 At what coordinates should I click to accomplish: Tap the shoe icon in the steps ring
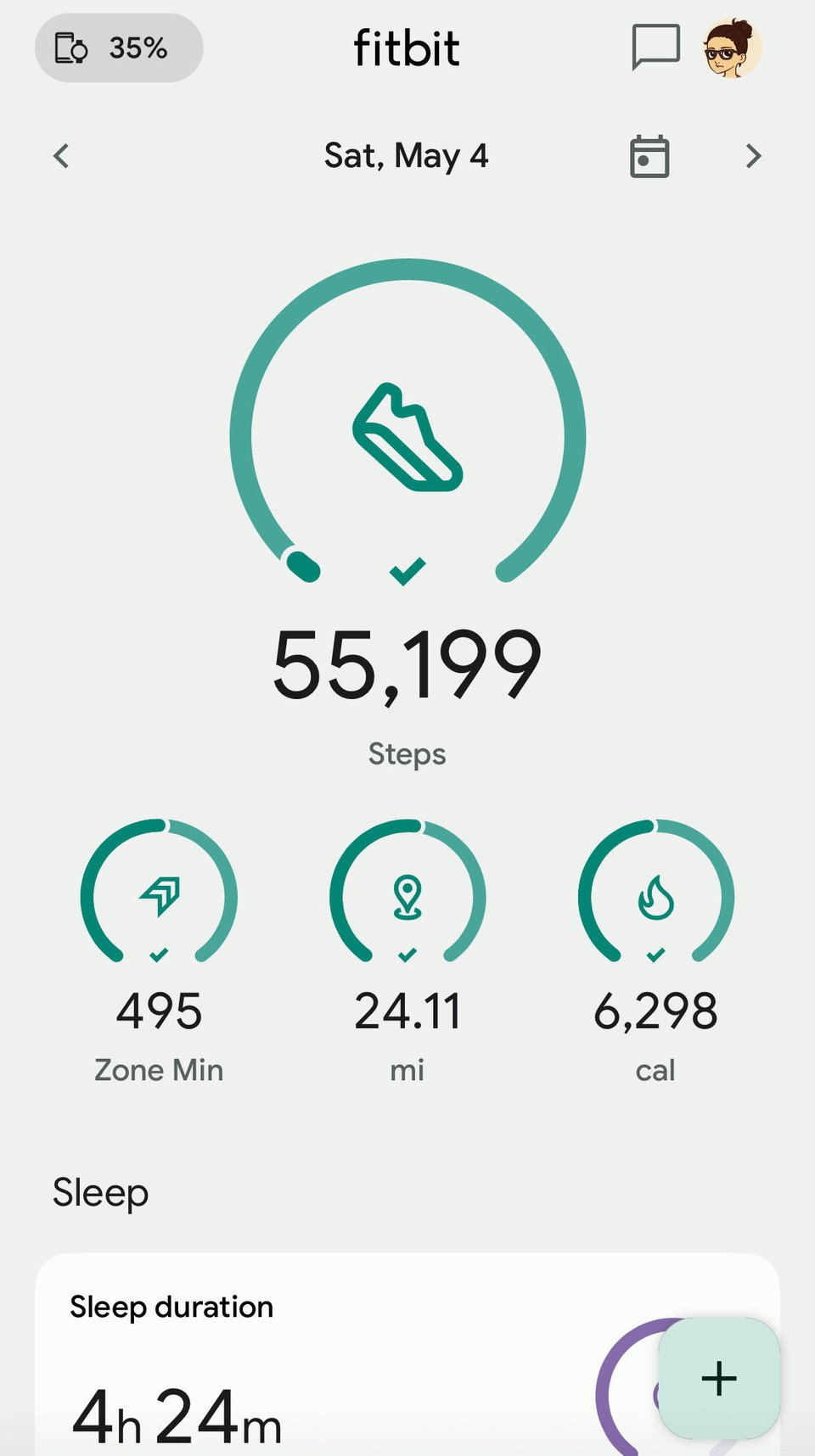pos(407,437)
